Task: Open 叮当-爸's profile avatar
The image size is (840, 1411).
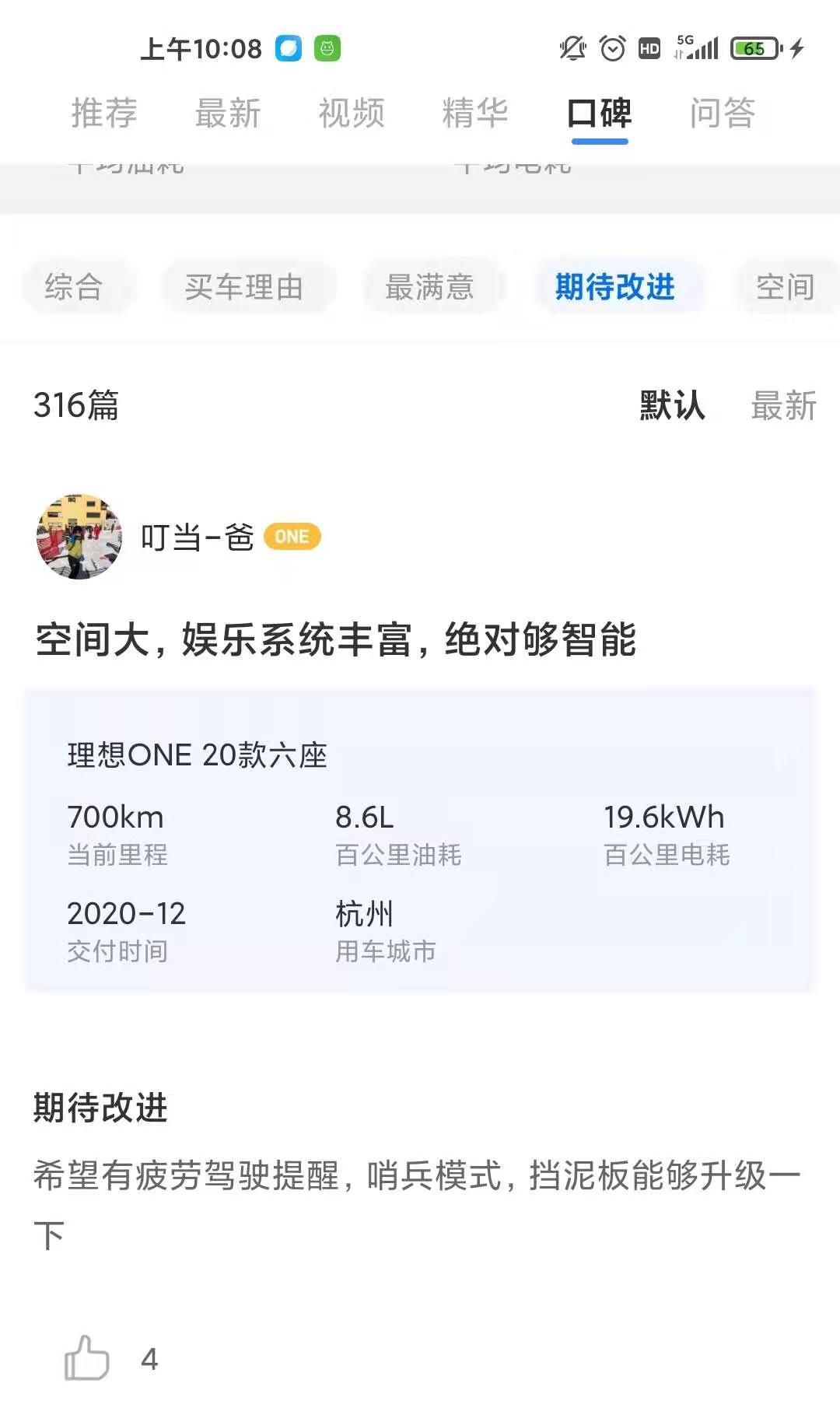Action: 79,537
